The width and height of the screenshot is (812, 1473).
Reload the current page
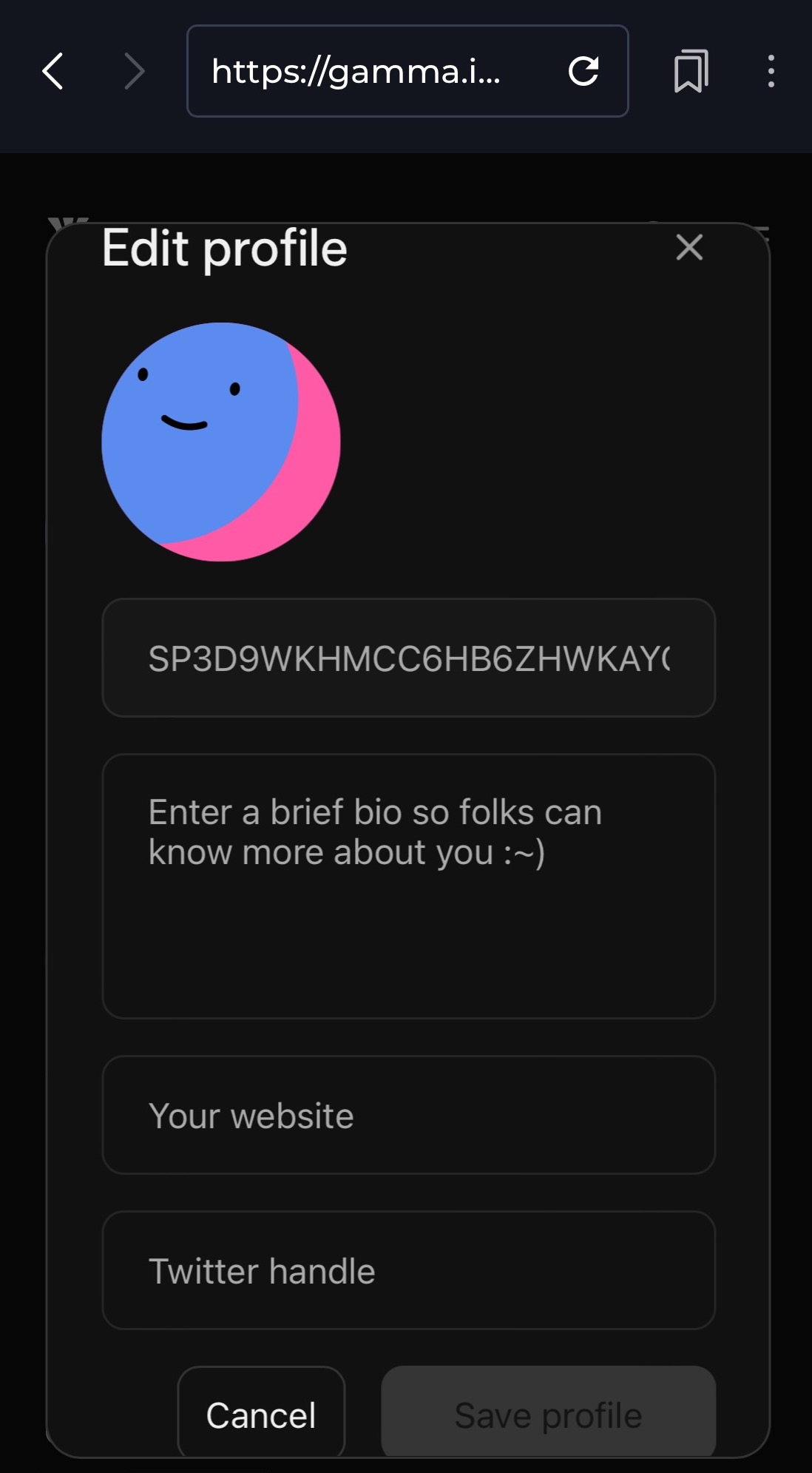click(x=583, y=72)
